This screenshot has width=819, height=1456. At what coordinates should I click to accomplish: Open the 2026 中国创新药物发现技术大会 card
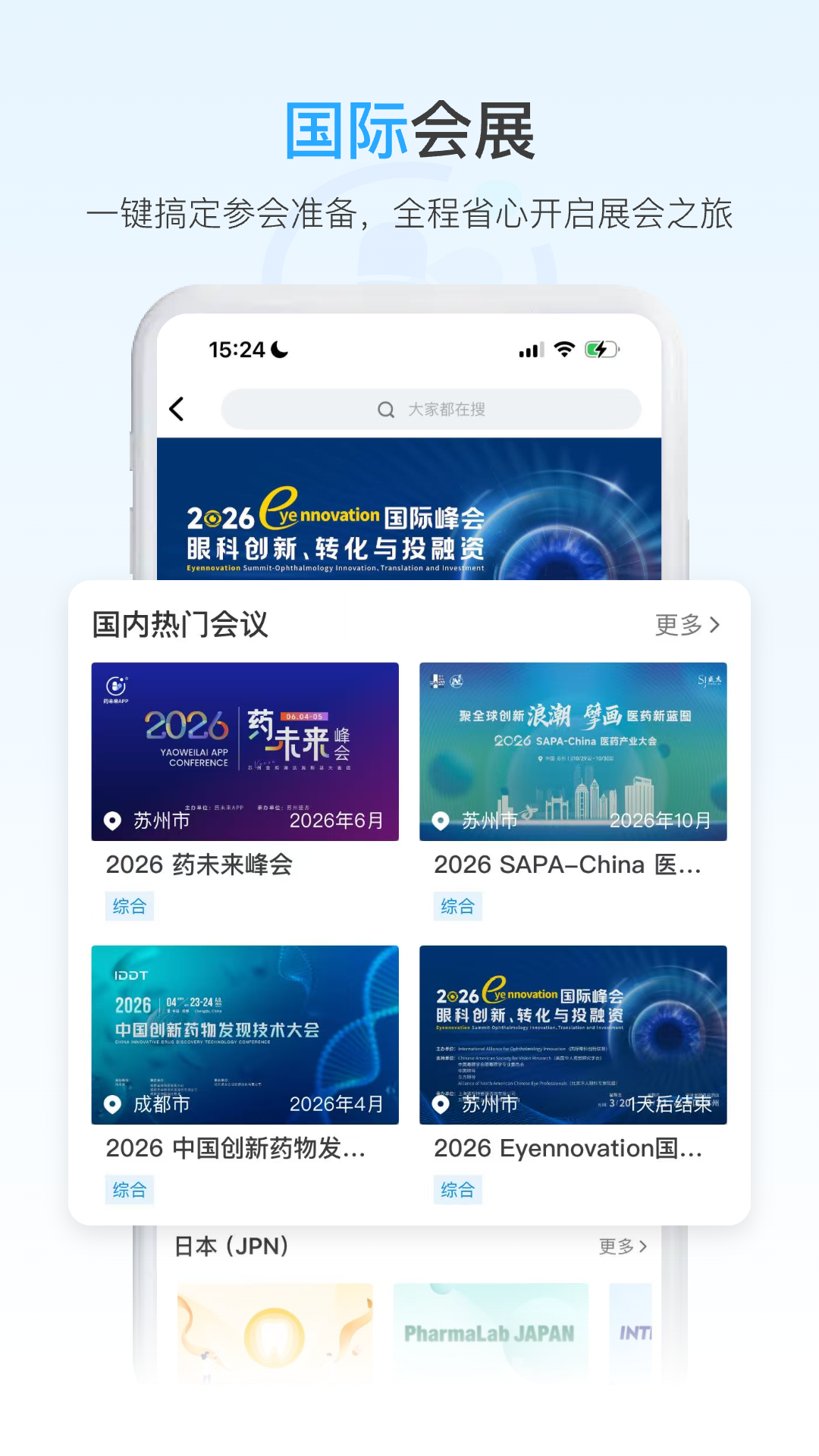(x=245, y=1036)
